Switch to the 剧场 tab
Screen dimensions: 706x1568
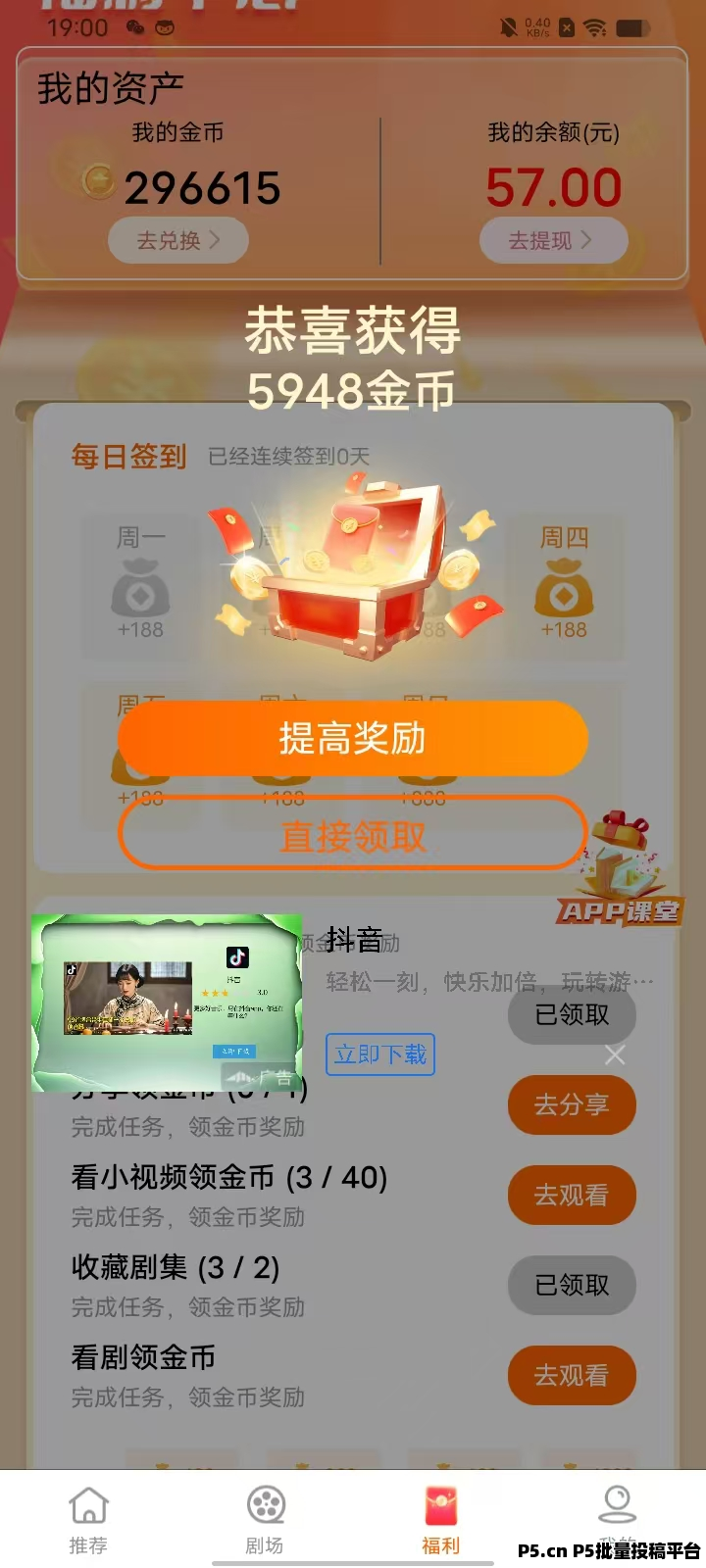(265, 1520)
